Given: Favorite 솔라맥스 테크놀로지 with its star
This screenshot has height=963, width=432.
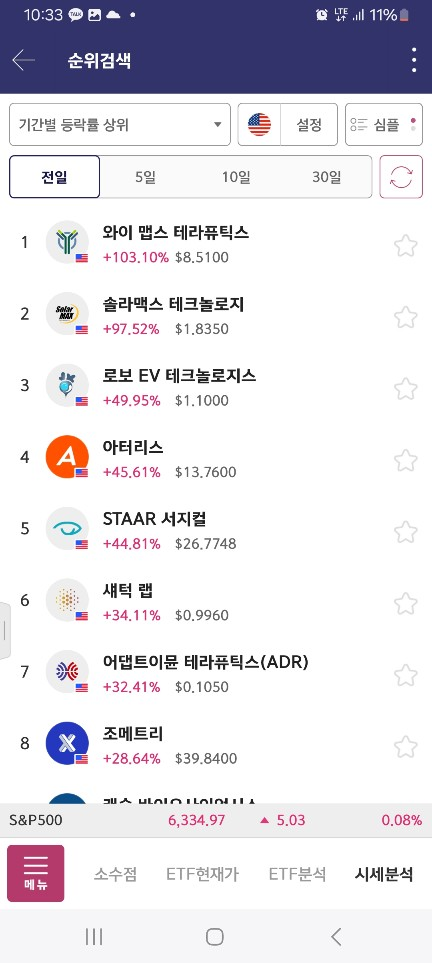Looking at the screenshot, I should point(406,318).
